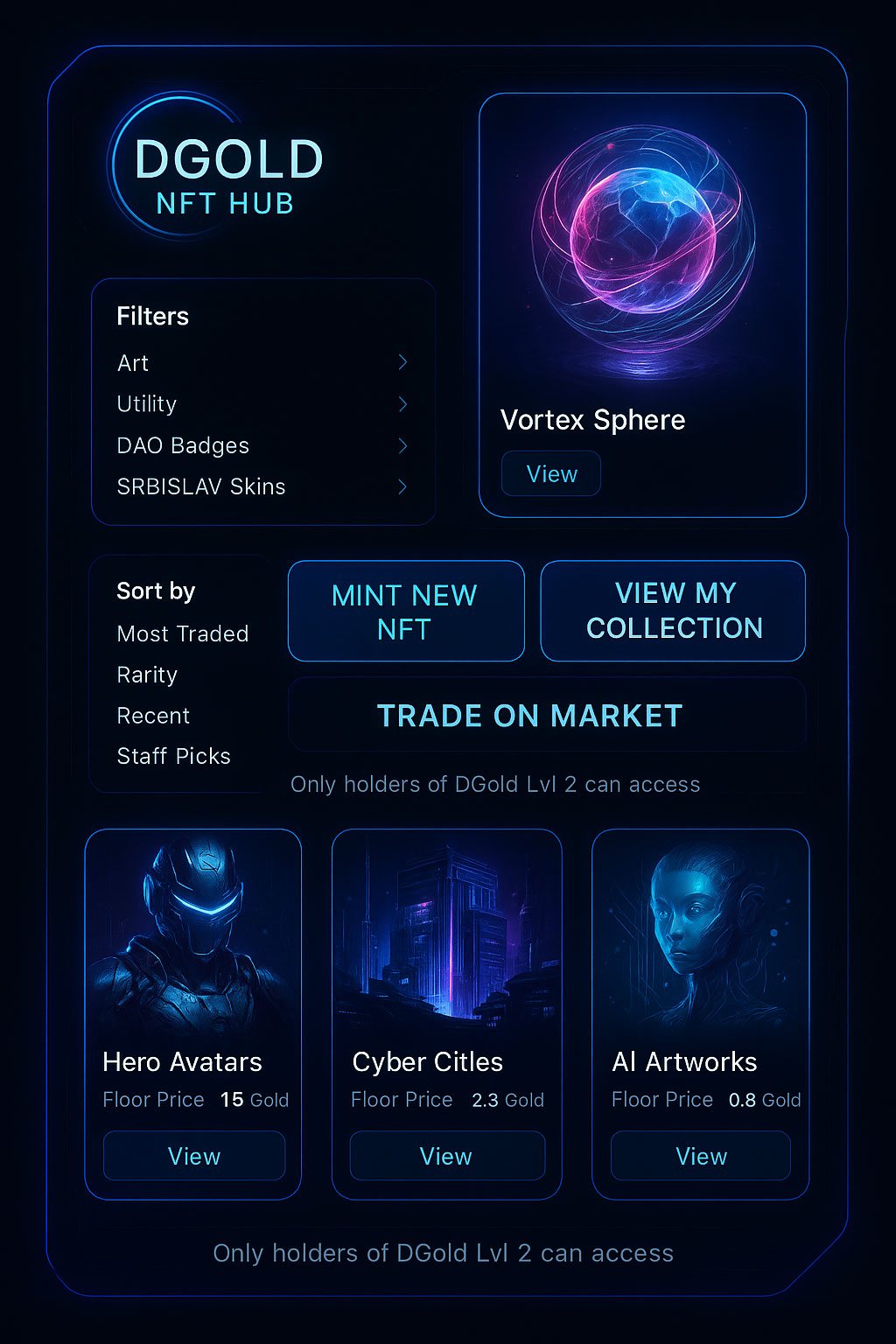
Task: Tap the MINT NEW NFT button
Action: click(x=406, y=612)
